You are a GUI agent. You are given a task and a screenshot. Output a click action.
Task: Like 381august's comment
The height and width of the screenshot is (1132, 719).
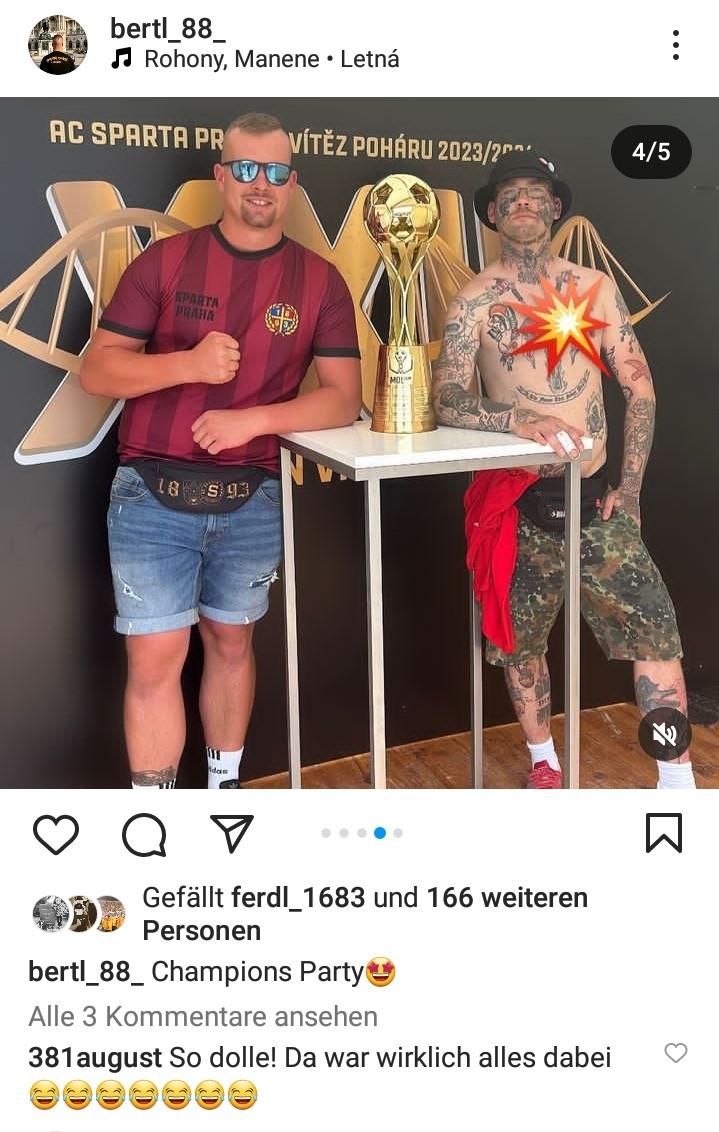tap(676, 1053)
